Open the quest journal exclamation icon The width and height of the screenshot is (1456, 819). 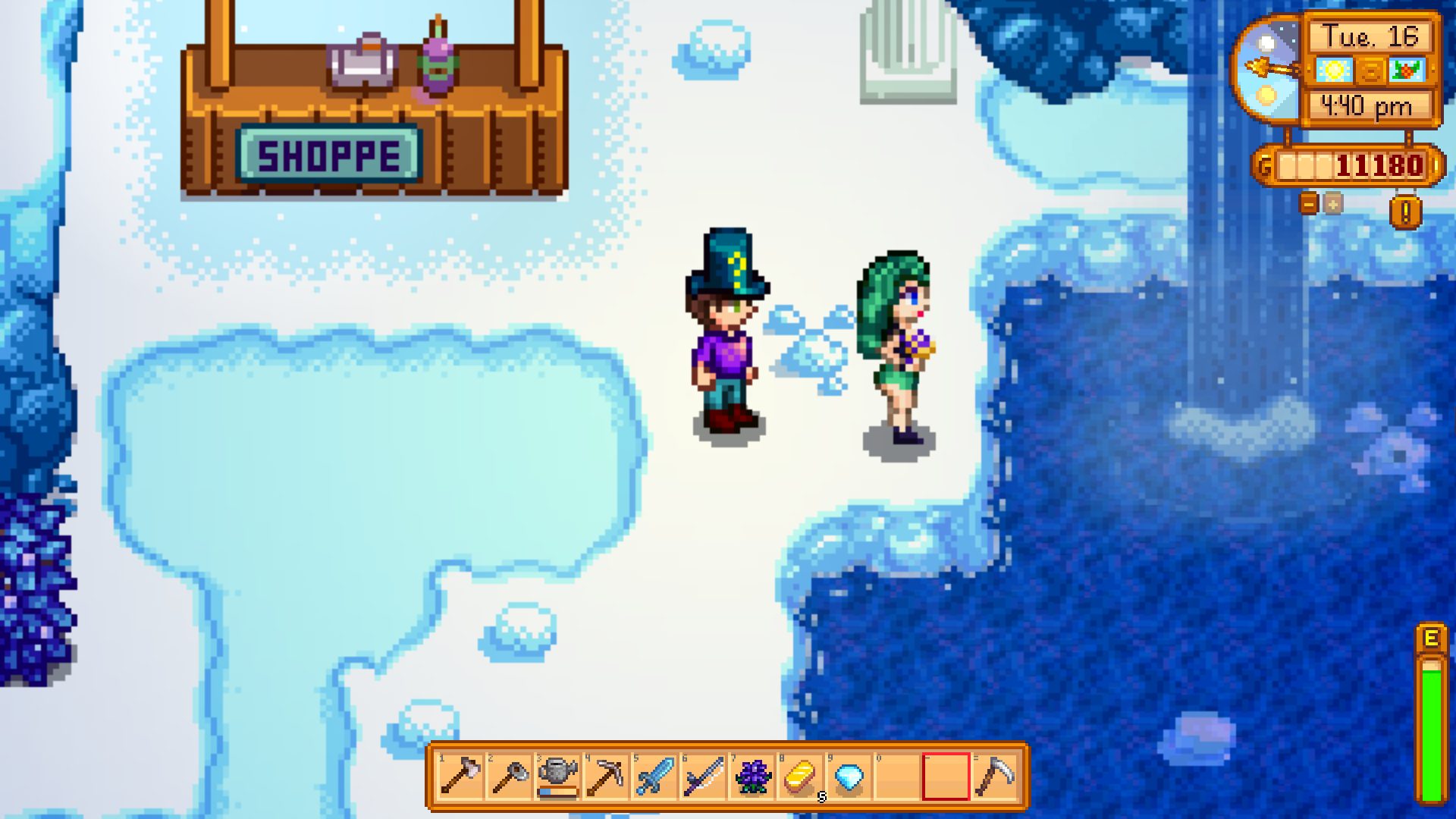1405,212
